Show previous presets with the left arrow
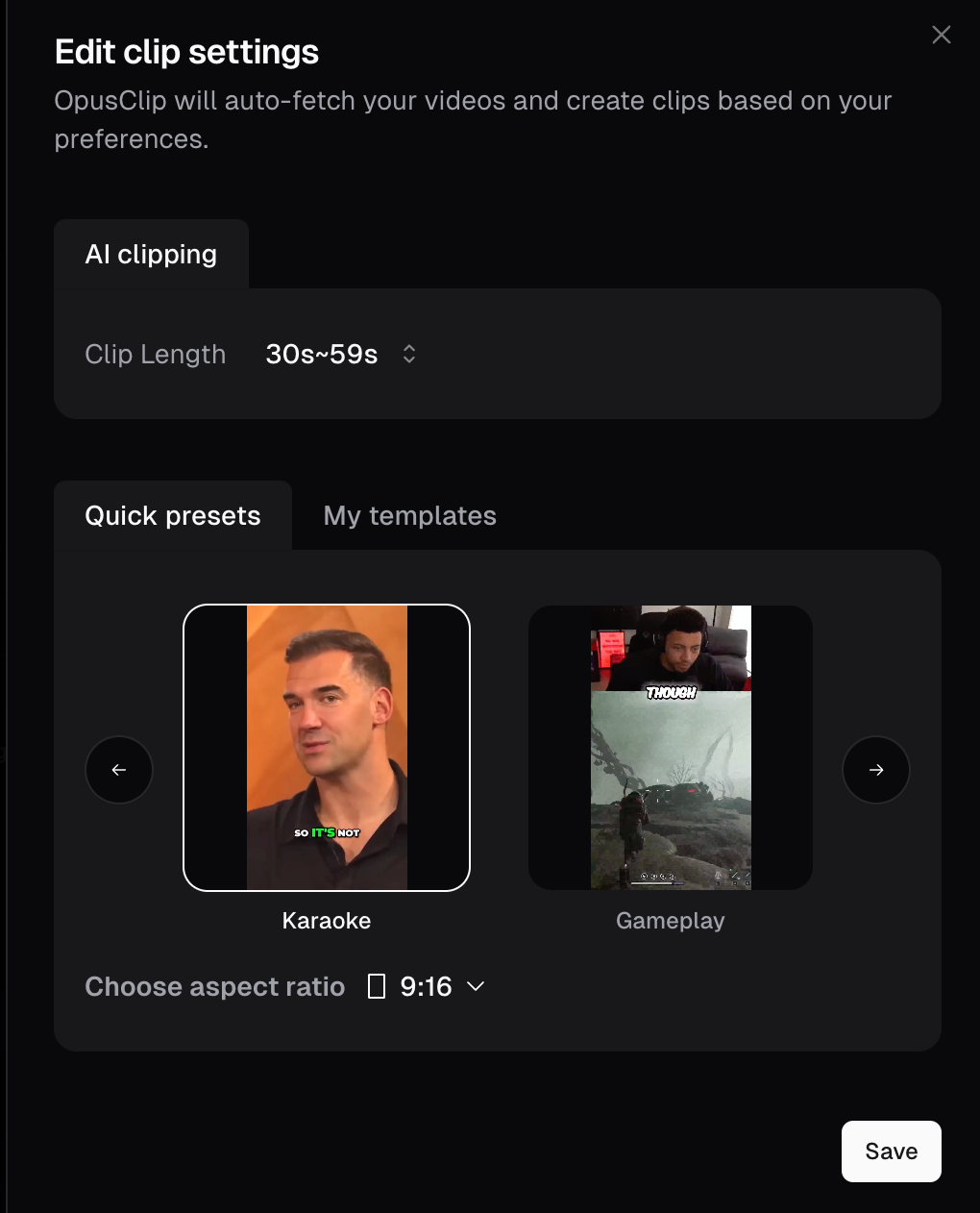 [x=119, y=770]
